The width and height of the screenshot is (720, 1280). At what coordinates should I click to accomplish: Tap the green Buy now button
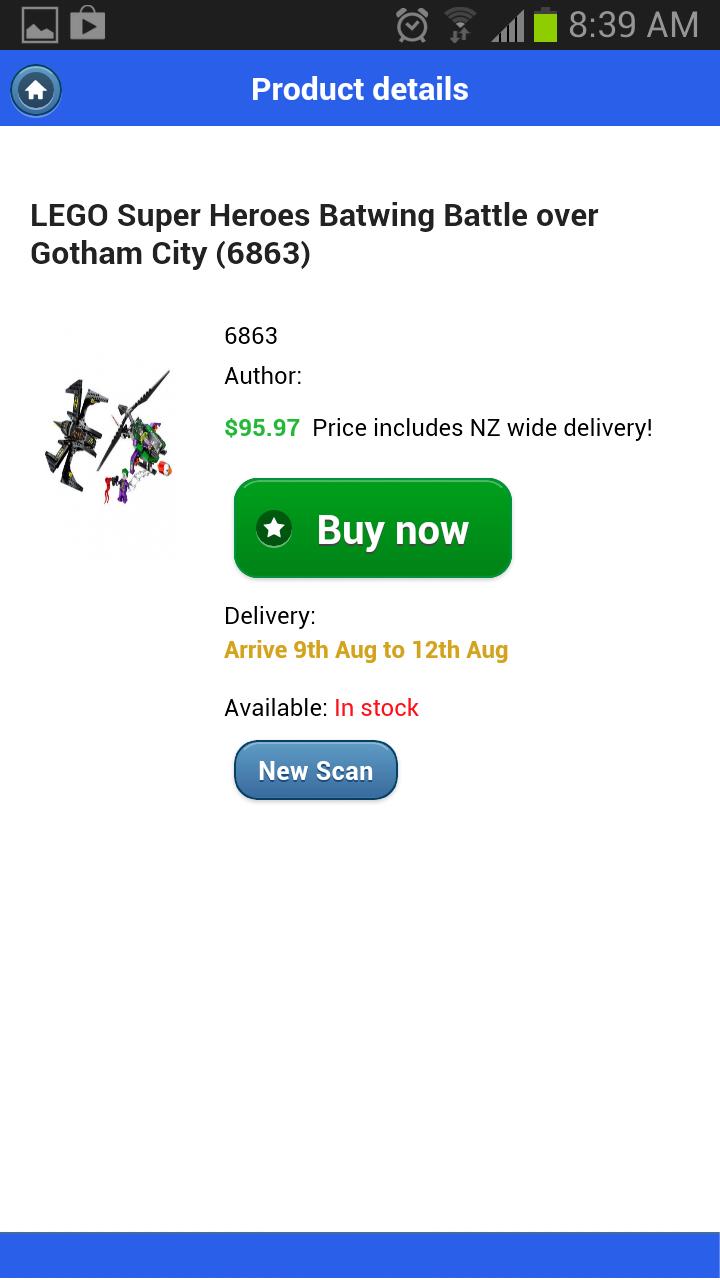pos(373,529)
